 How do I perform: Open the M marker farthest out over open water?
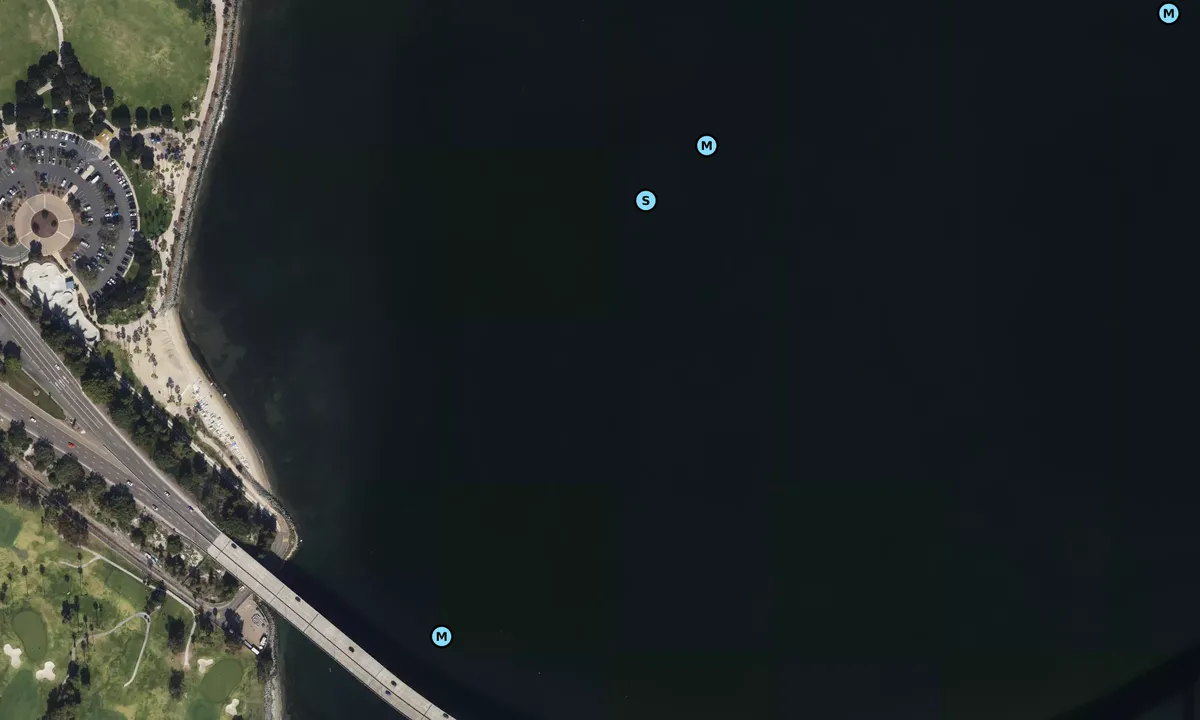(1168, 14)
